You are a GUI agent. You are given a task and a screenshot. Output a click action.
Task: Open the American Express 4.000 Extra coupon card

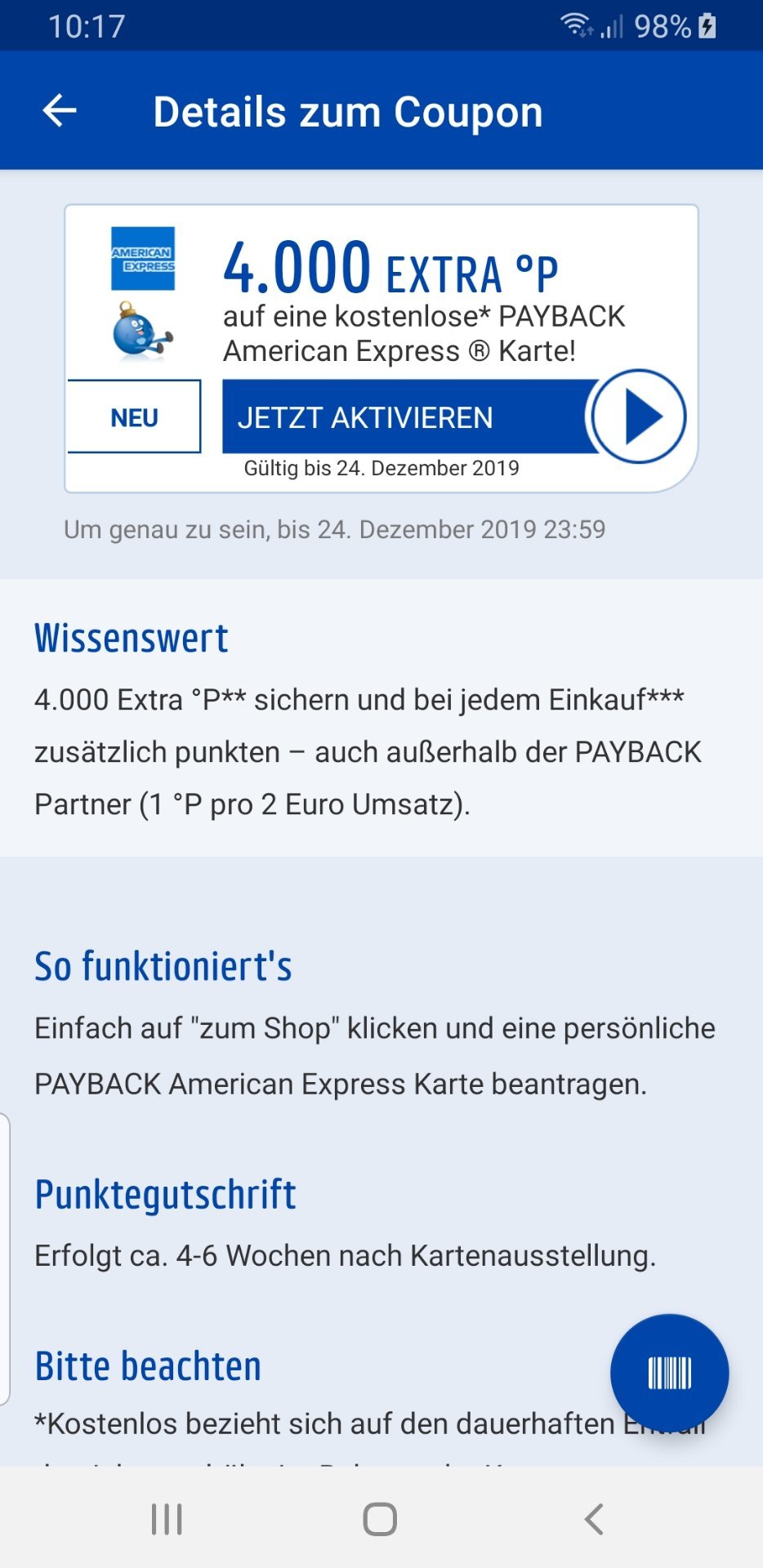coord(381,349)
